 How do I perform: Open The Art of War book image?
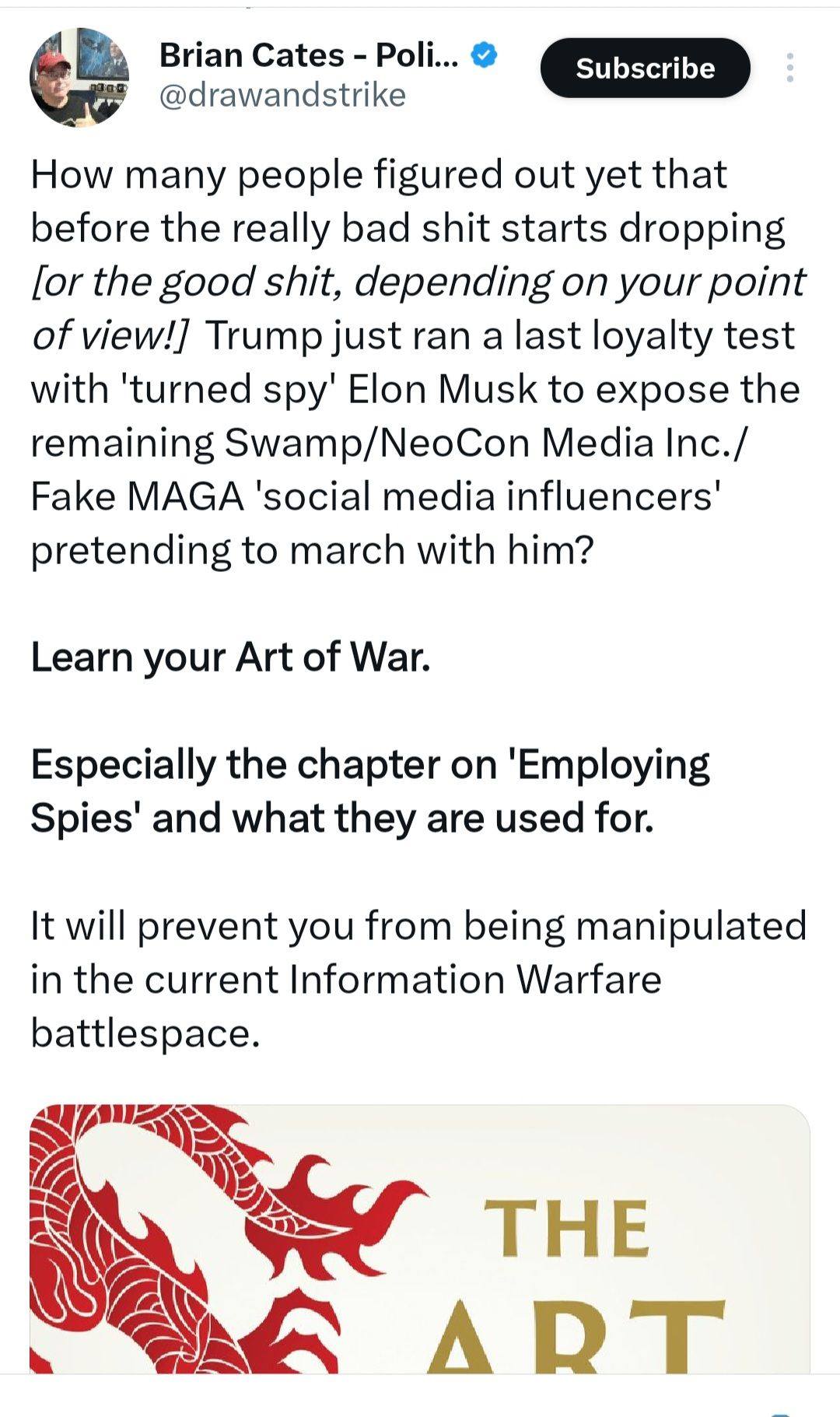coord(420,1238)
